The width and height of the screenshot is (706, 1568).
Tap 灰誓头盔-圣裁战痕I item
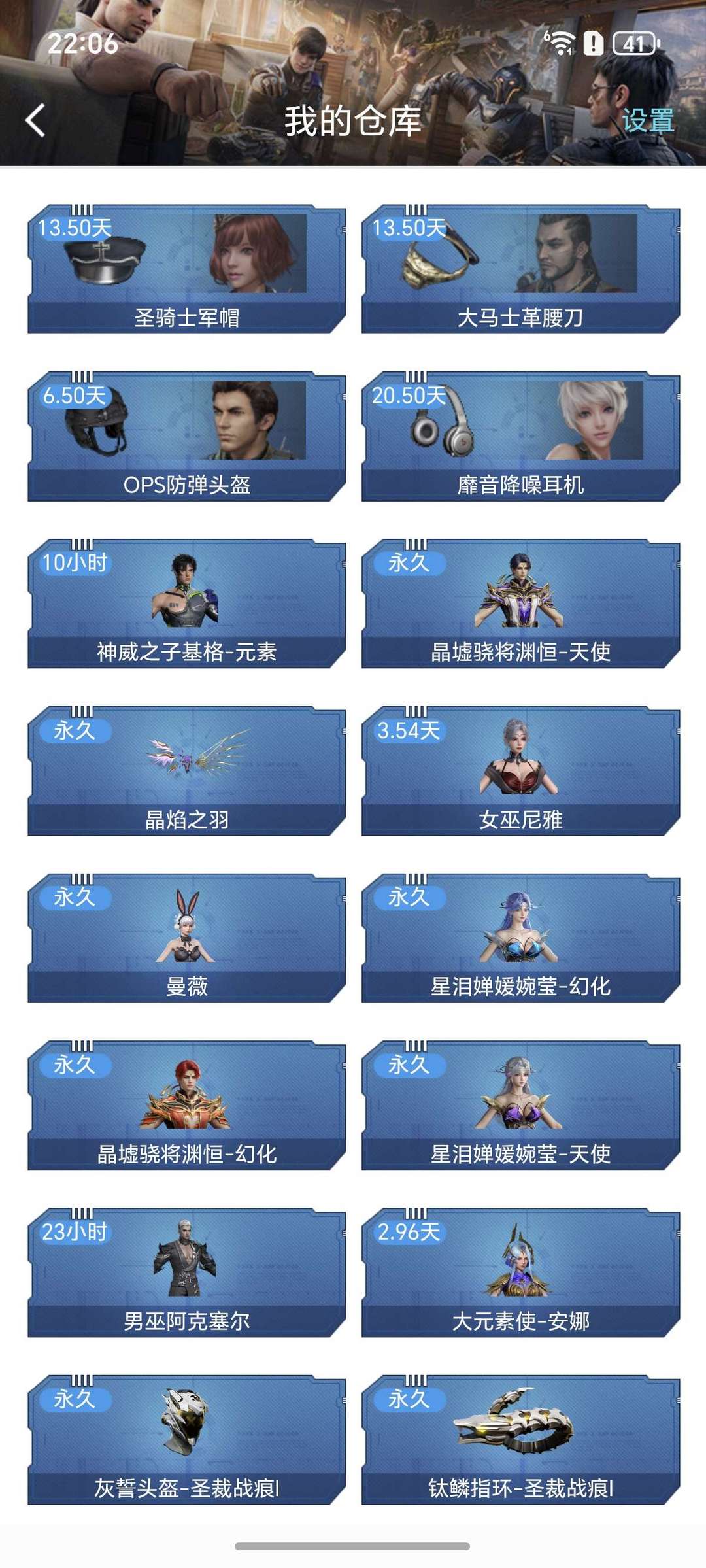coord(186,1440)
